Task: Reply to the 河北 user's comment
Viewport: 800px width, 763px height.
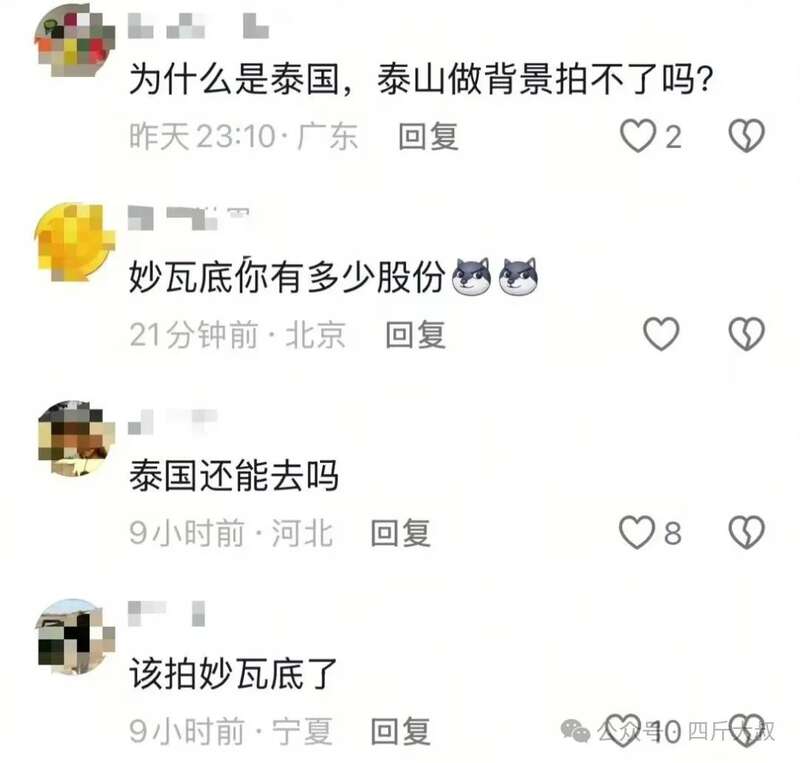Action: [400, 533]
